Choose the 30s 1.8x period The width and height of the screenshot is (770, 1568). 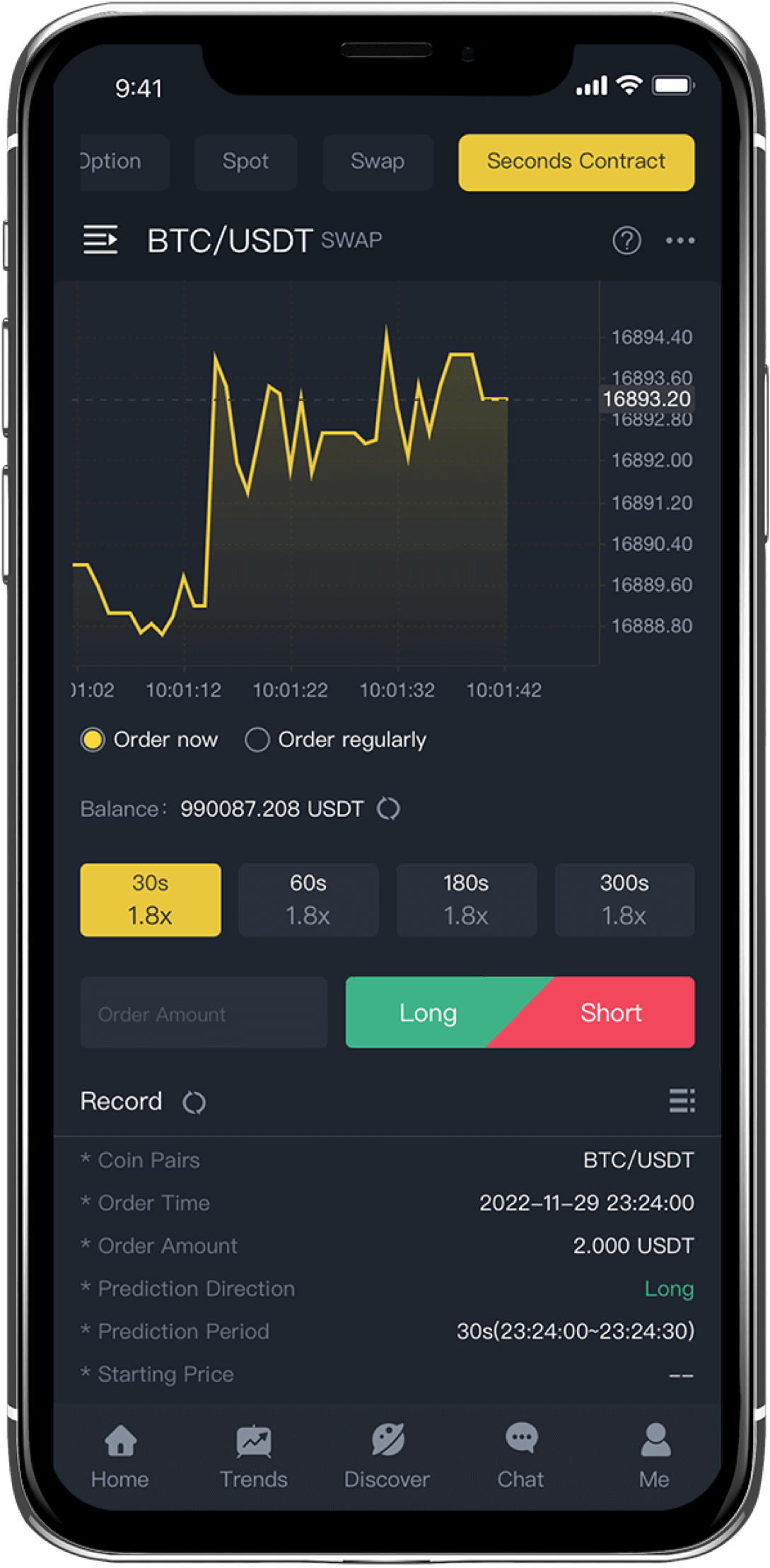(x=151, y=900)
